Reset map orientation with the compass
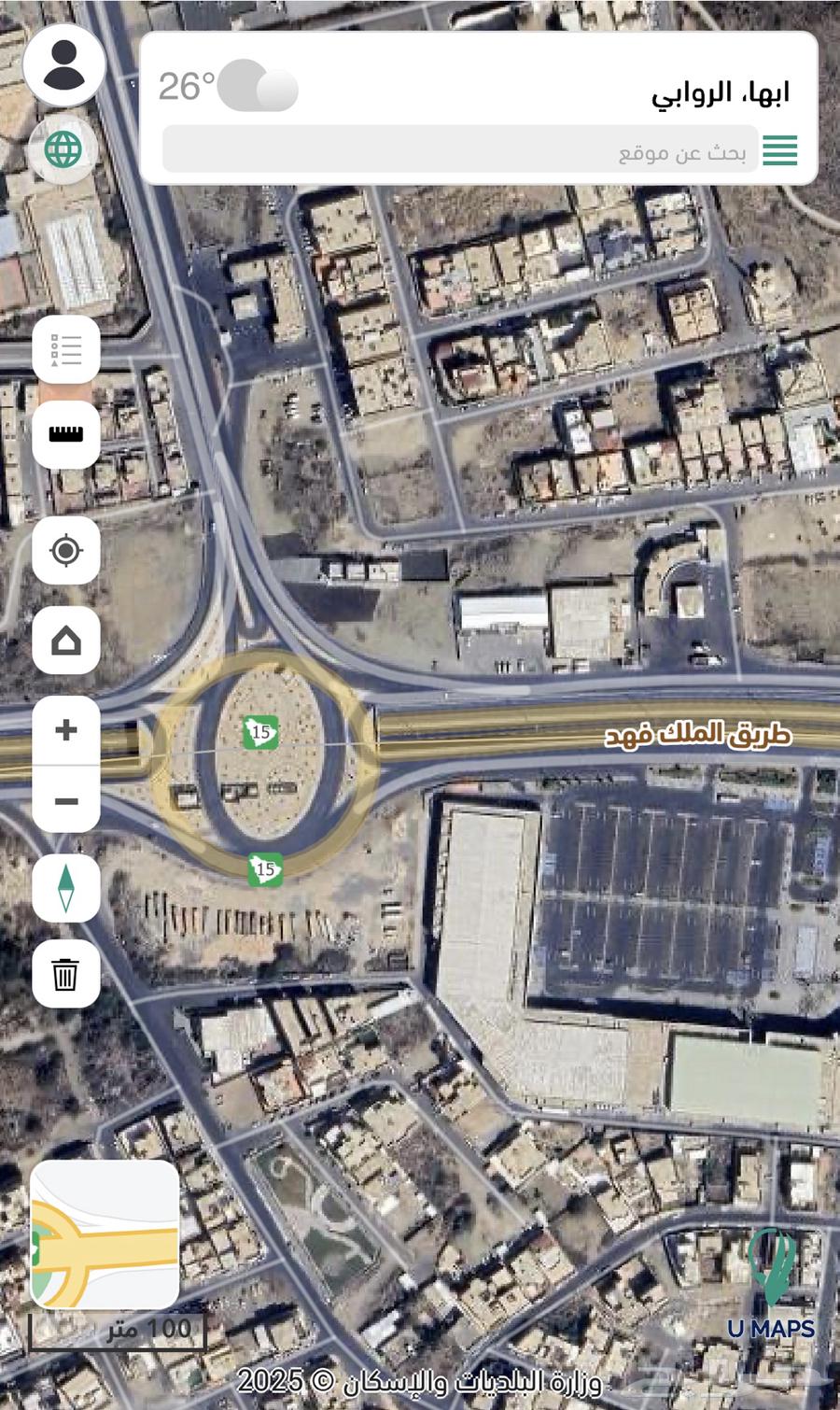840x1410 pixels. pos(66,888)
